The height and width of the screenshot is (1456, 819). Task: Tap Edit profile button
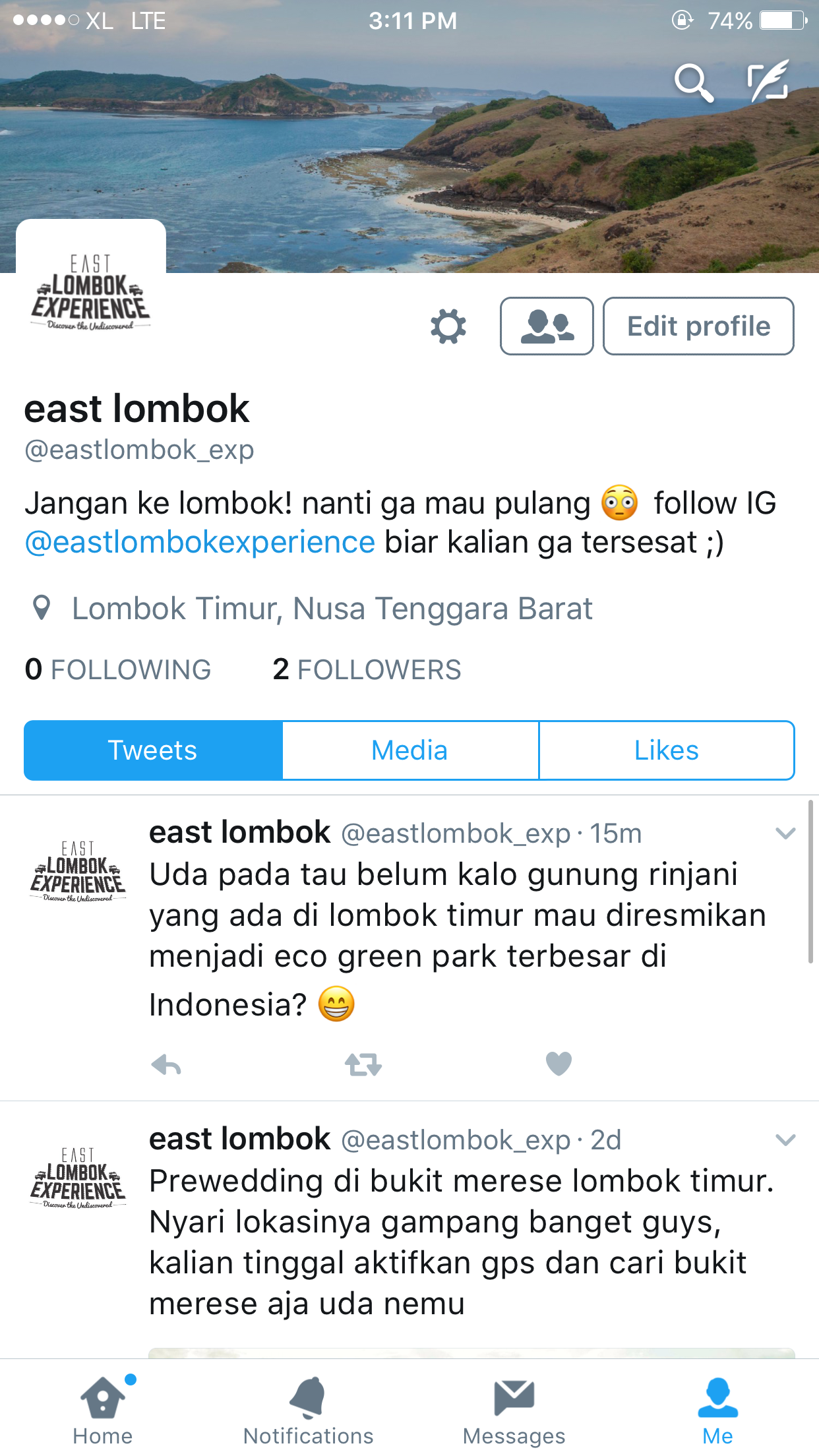pyautogui.click(x=698, y=326)
